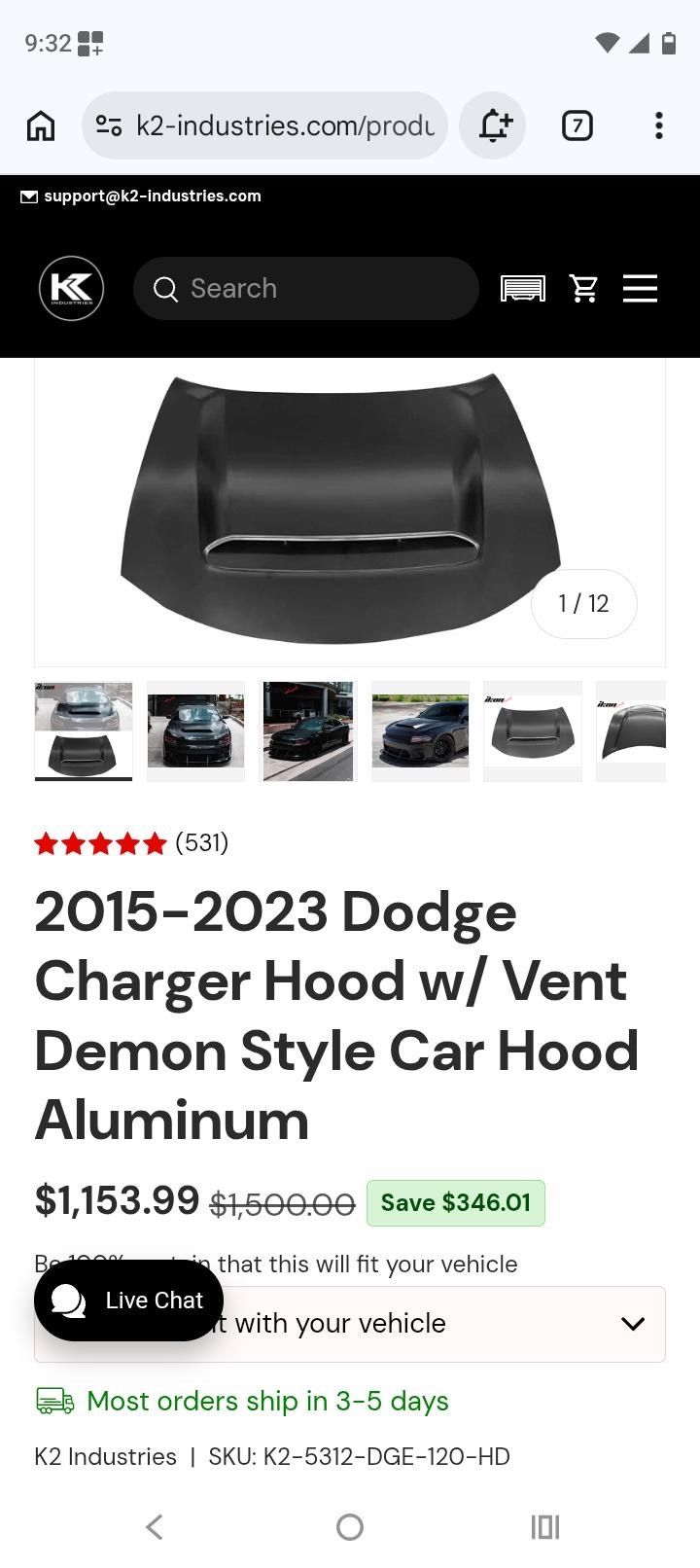Select the second thumbnail of the front view

[195, 731]
